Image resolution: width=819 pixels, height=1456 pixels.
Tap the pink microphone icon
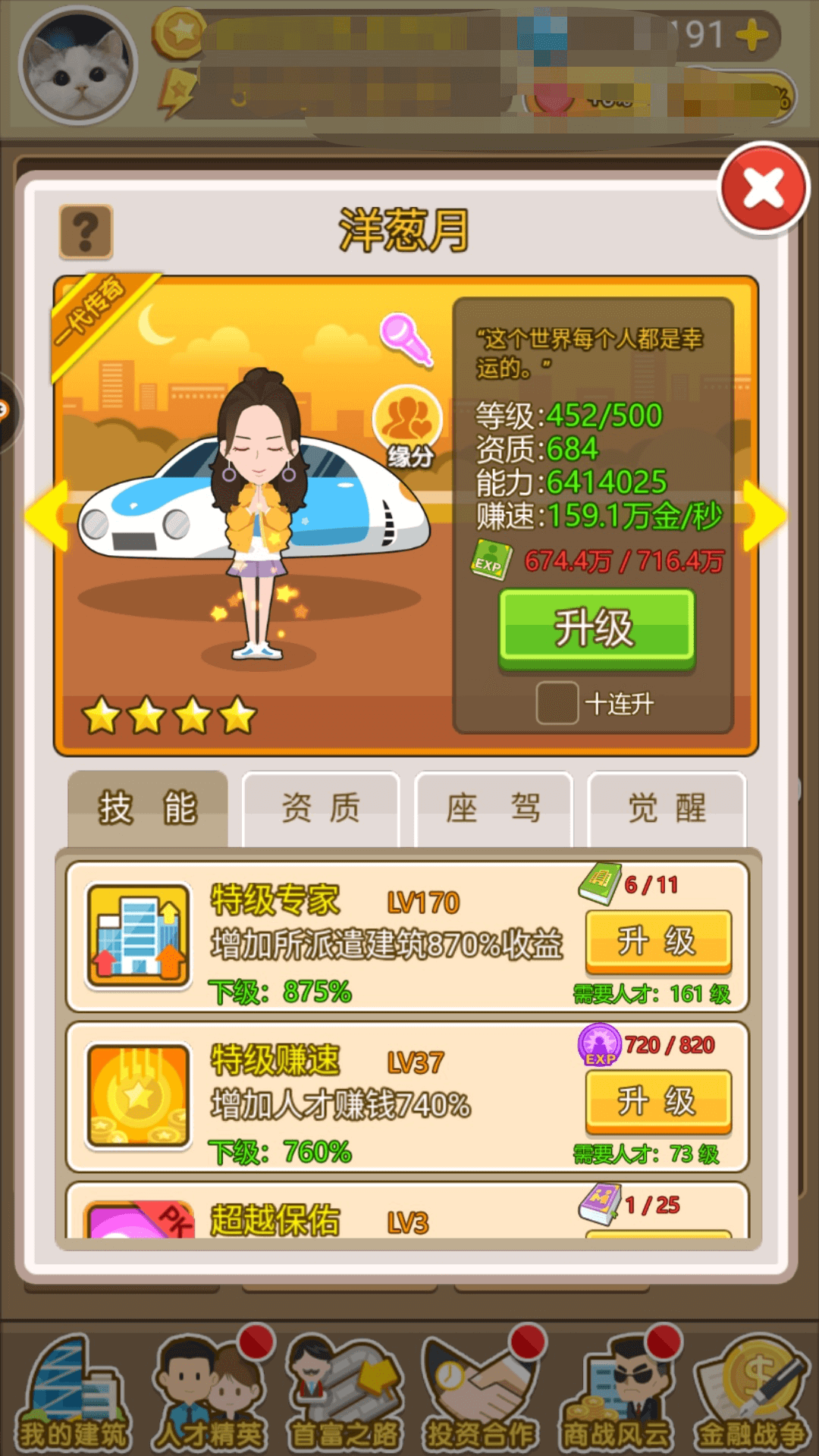click(406, 339)
